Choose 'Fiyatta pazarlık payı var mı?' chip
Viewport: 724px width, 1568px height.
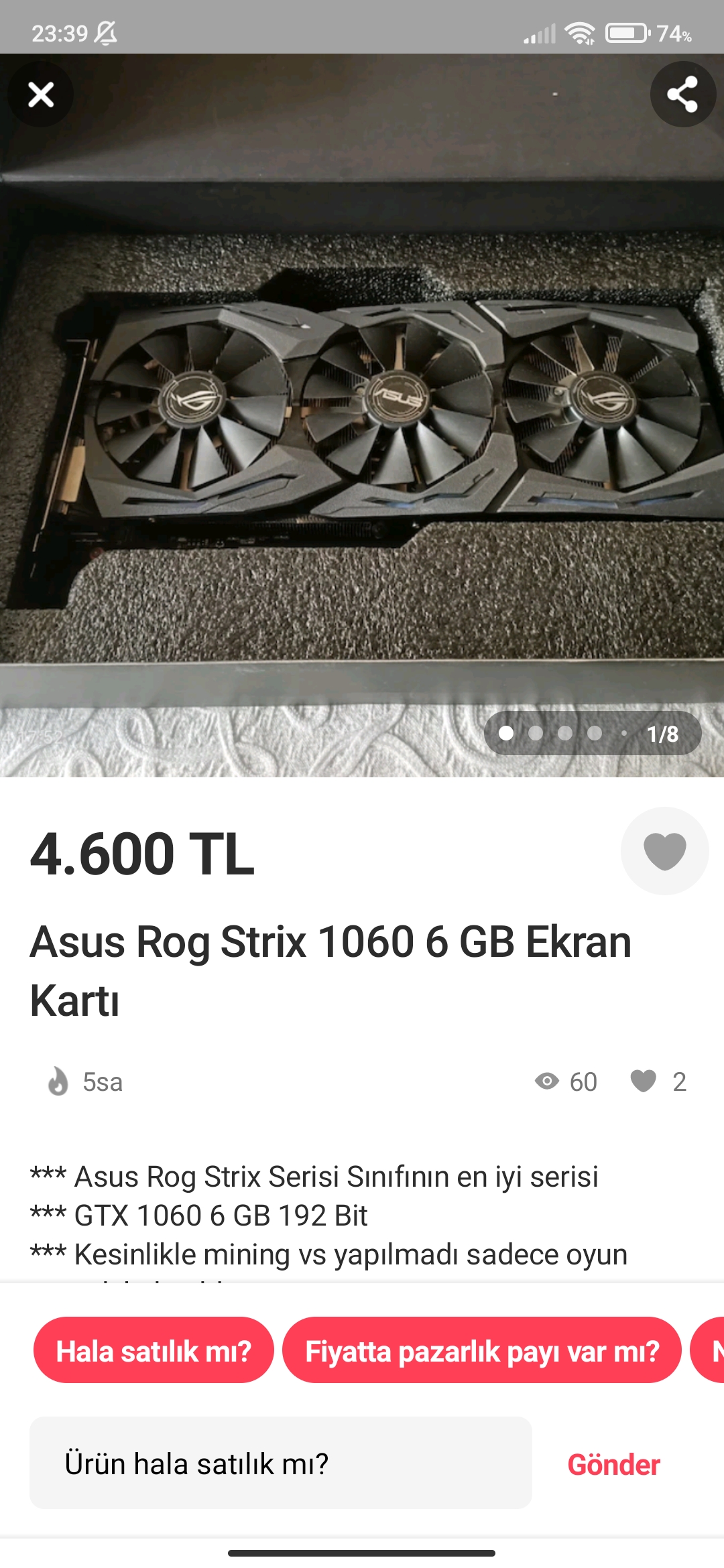pyautogui.click(x=482, y=1350)
